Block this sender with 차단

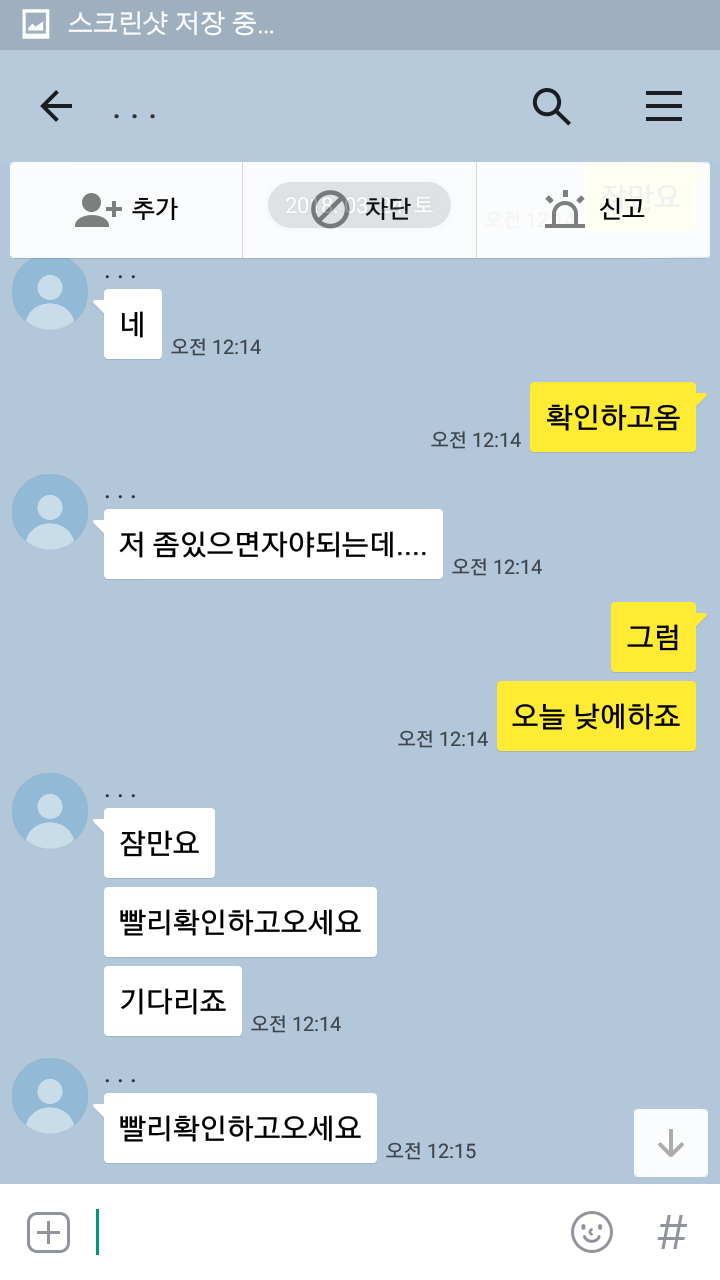[360, 210]
